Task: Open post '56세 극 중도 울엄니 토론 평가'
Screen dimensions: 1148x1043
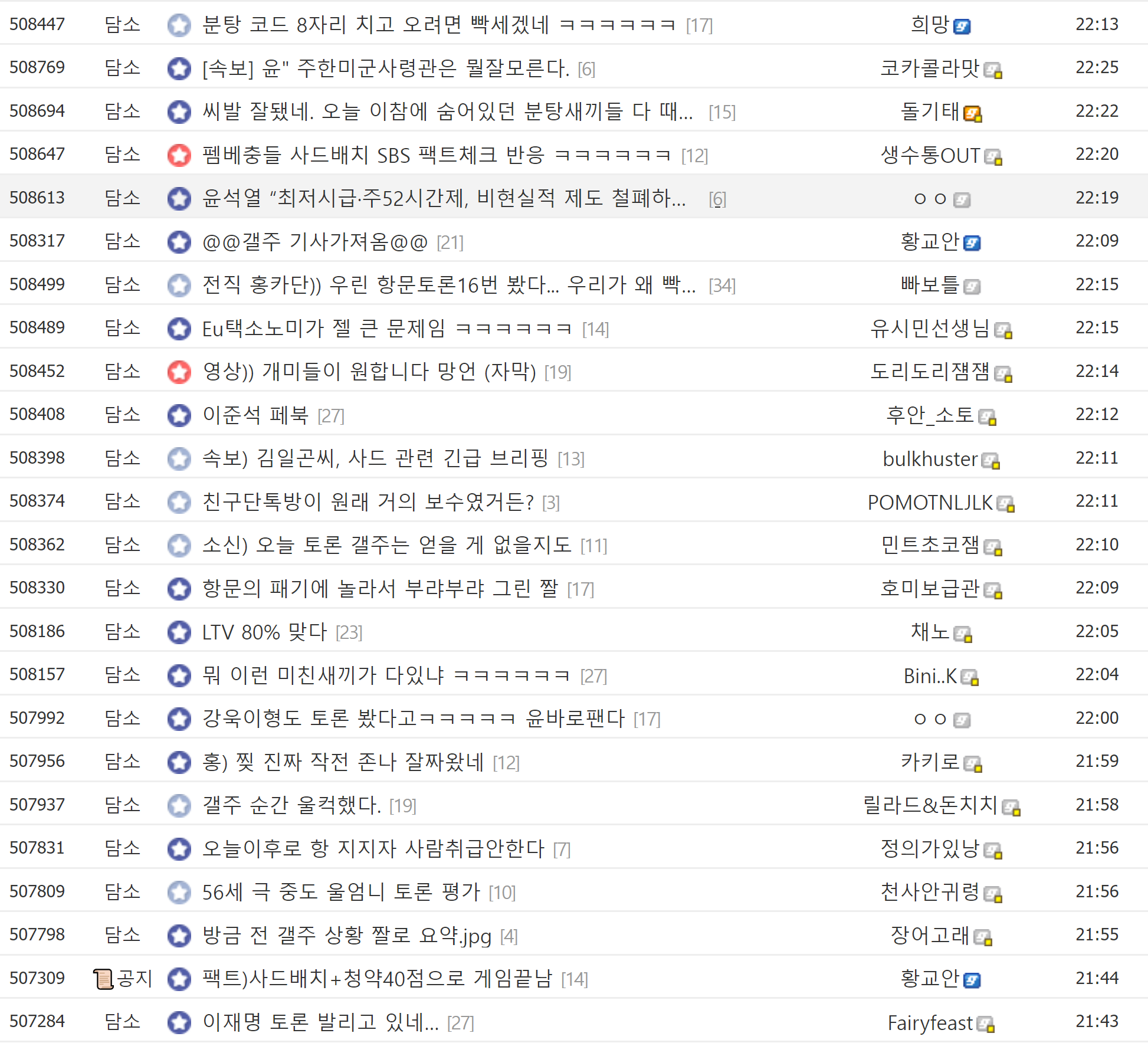Action: point(341,892)
